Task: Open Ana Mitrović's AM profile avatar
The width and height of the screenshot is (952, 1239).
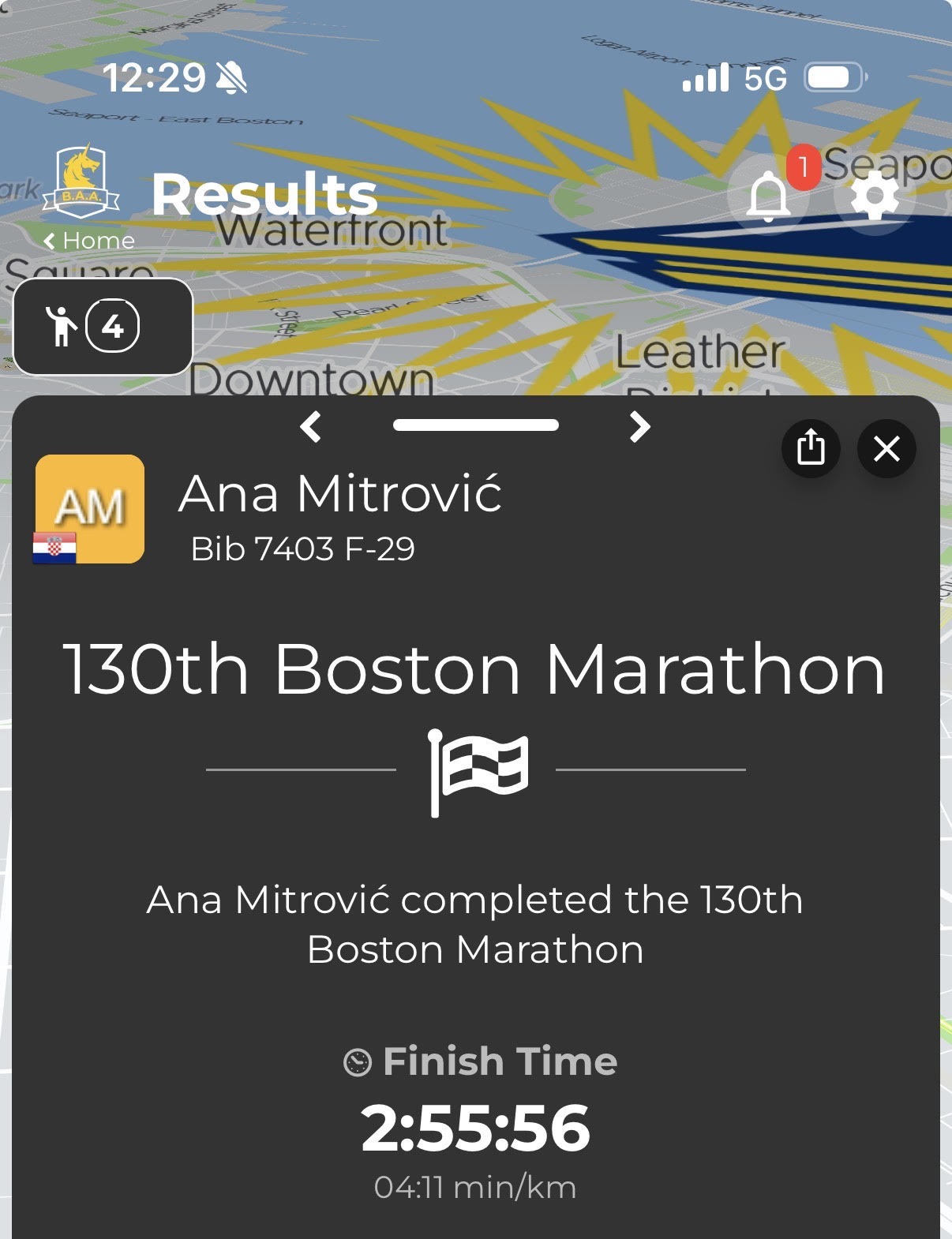Action: [x=89, y=508]
